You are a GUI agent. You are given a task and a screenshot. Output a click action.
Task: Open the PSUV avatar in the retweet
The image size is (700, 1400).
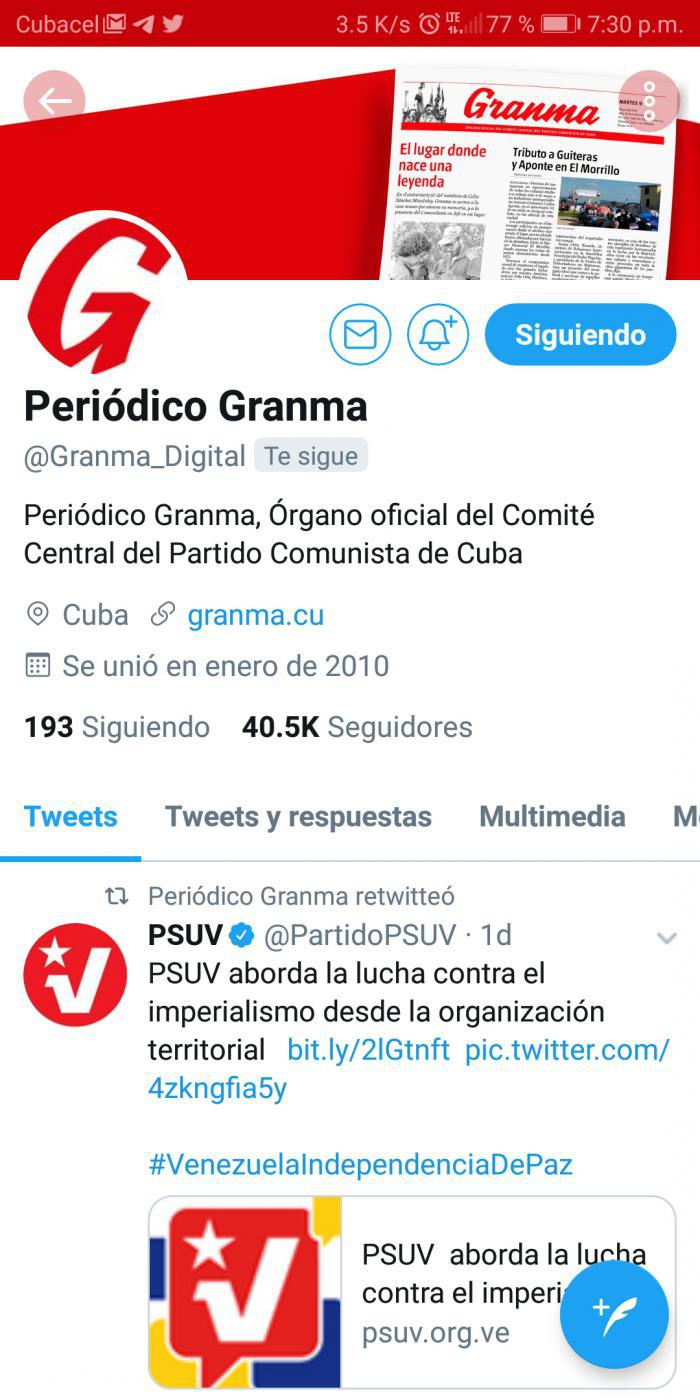[x=75, y=974]
